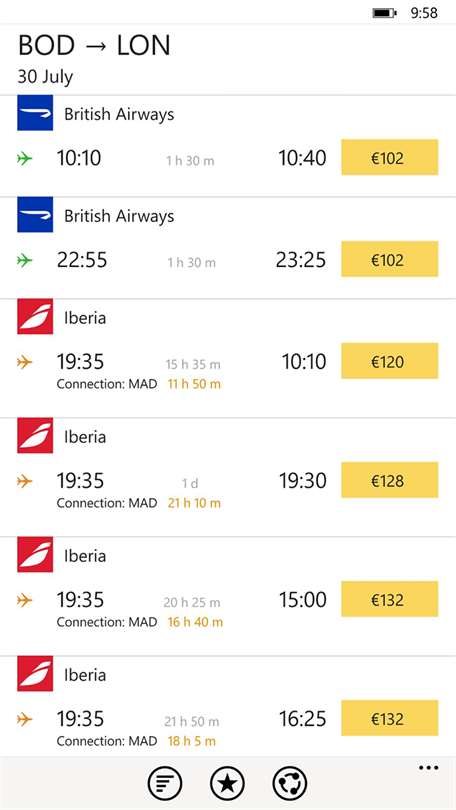Open British Airways flight departing 22:55
Screen dimensions: 456x810
(x=228, y=247)
